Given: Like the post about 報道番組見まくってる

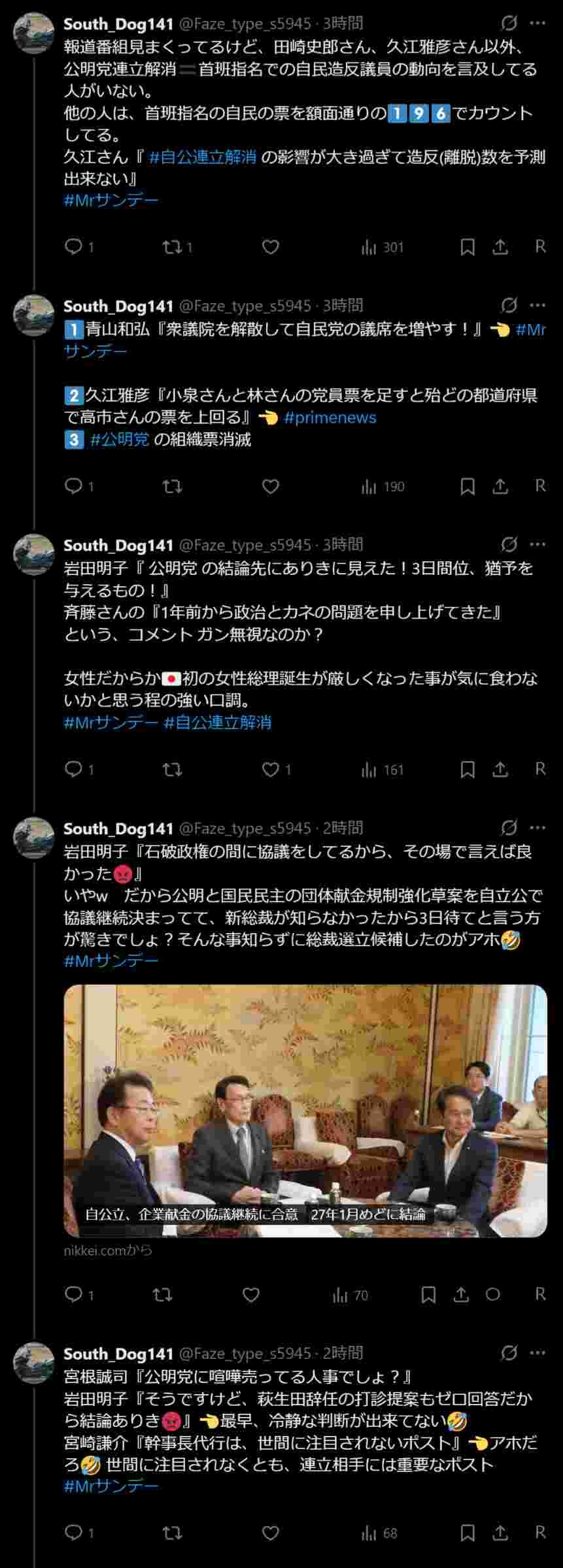Looking at the screenshot, I should click(271, 247).
